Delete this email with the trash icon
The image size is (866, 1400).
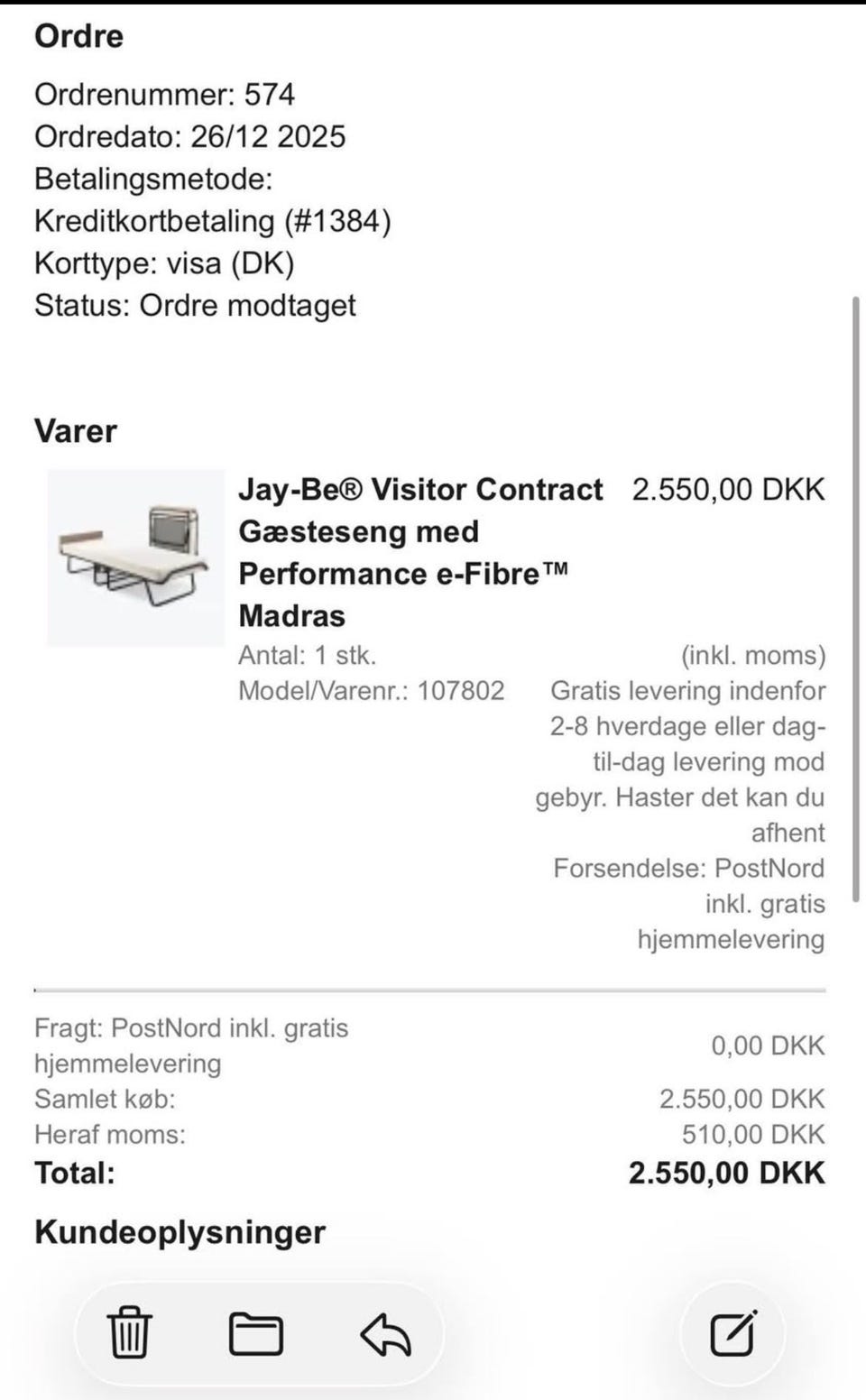click(x=129, y=1333)
